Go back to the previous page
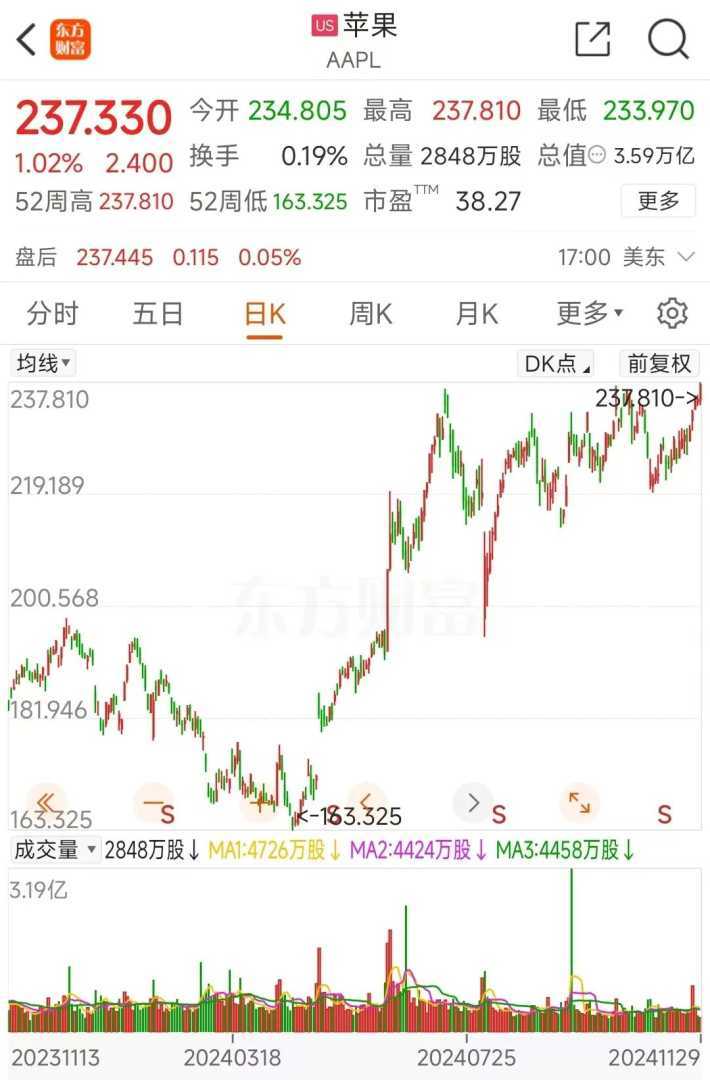The width and height of the screenshot is (710, 1080). [27, 40]
